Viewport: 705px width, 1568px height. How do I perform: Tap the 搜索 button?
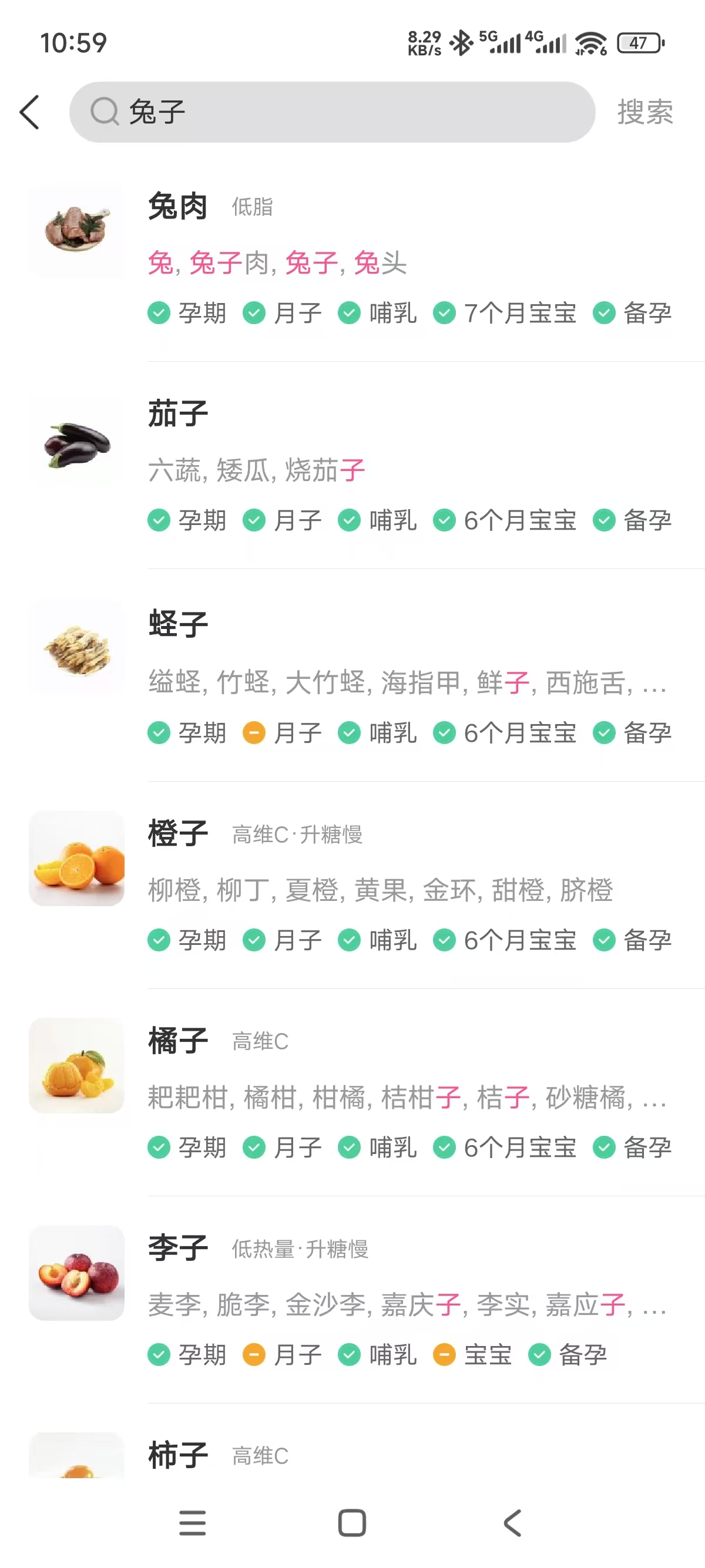644,113
